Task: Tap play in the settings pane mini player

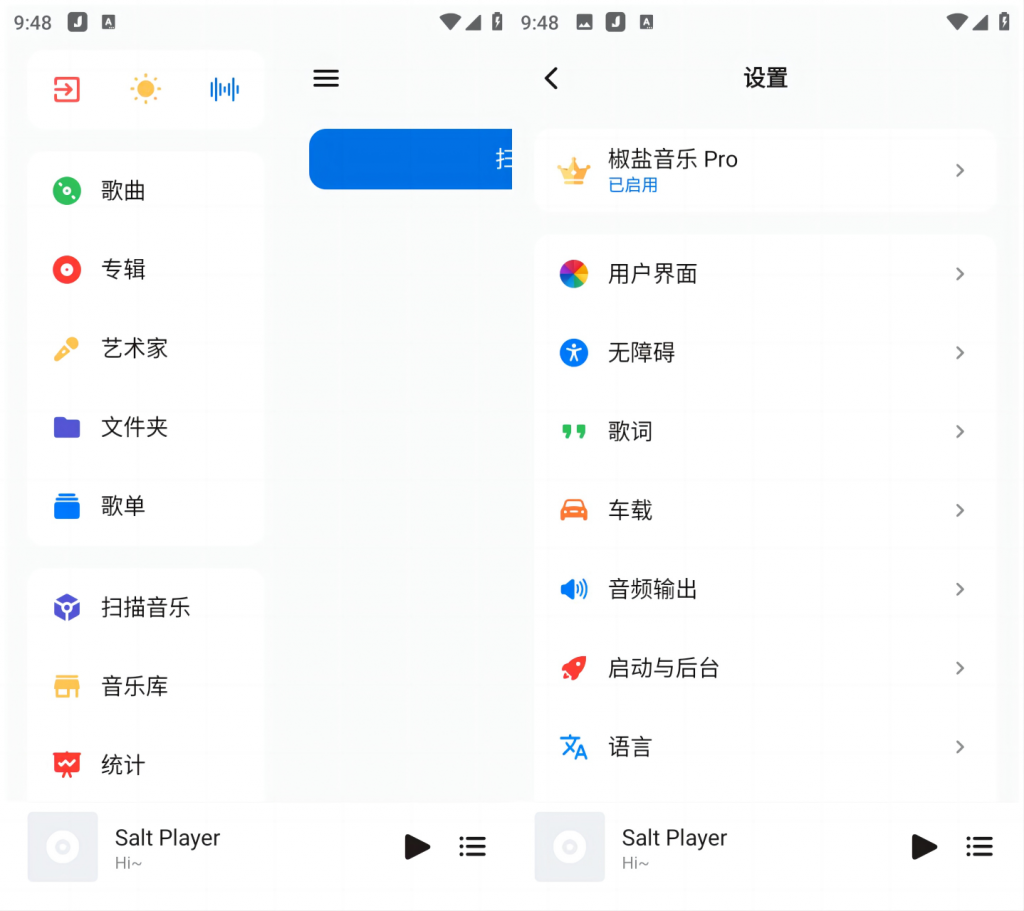Action: [924, 847]
